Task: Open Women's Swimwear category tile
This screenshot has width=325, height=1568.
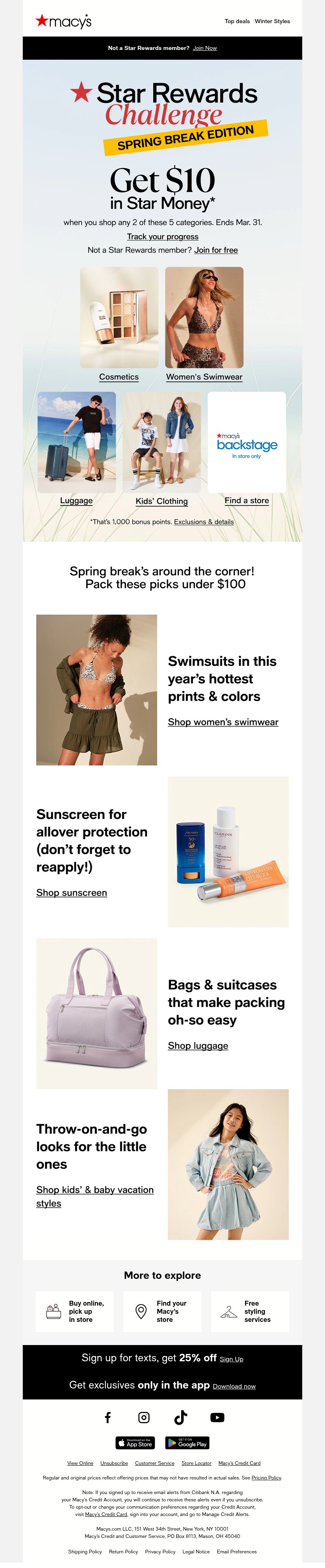Action: click(204, 317)
